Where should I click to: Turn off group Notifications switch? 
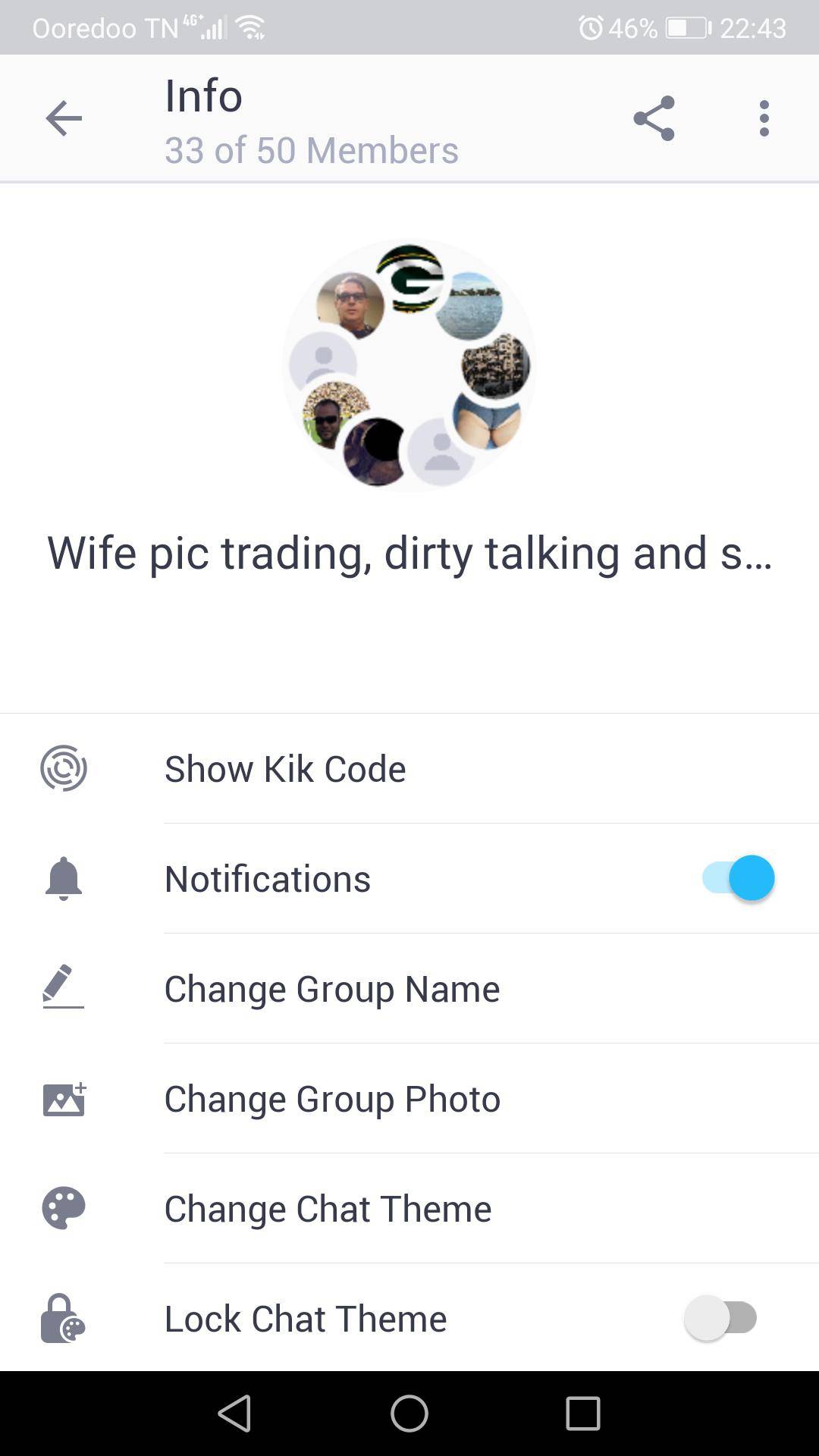coord(739,878)
